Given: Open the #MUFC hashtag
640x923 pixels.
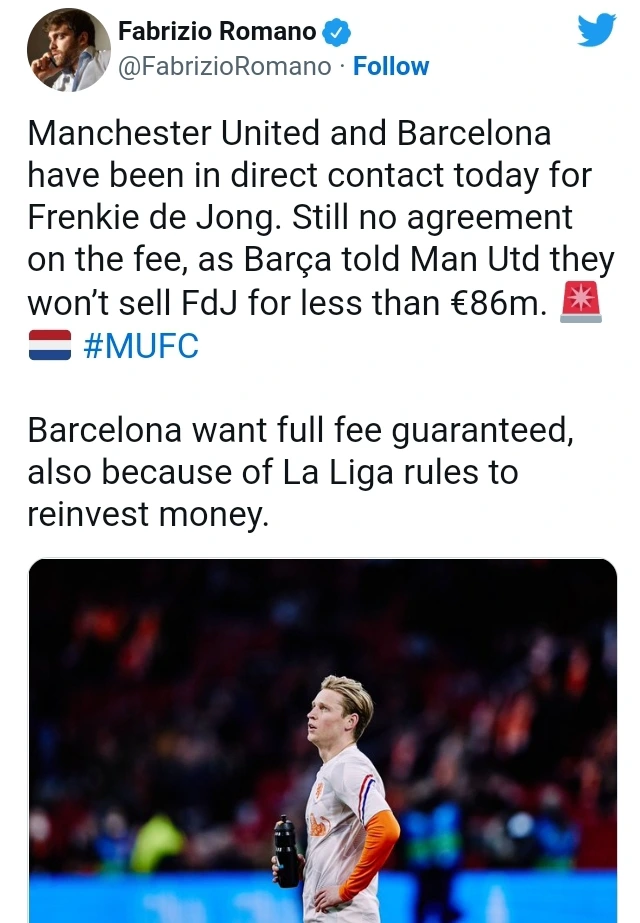Looking at the screenshot, I should click(x=143, y=346).
